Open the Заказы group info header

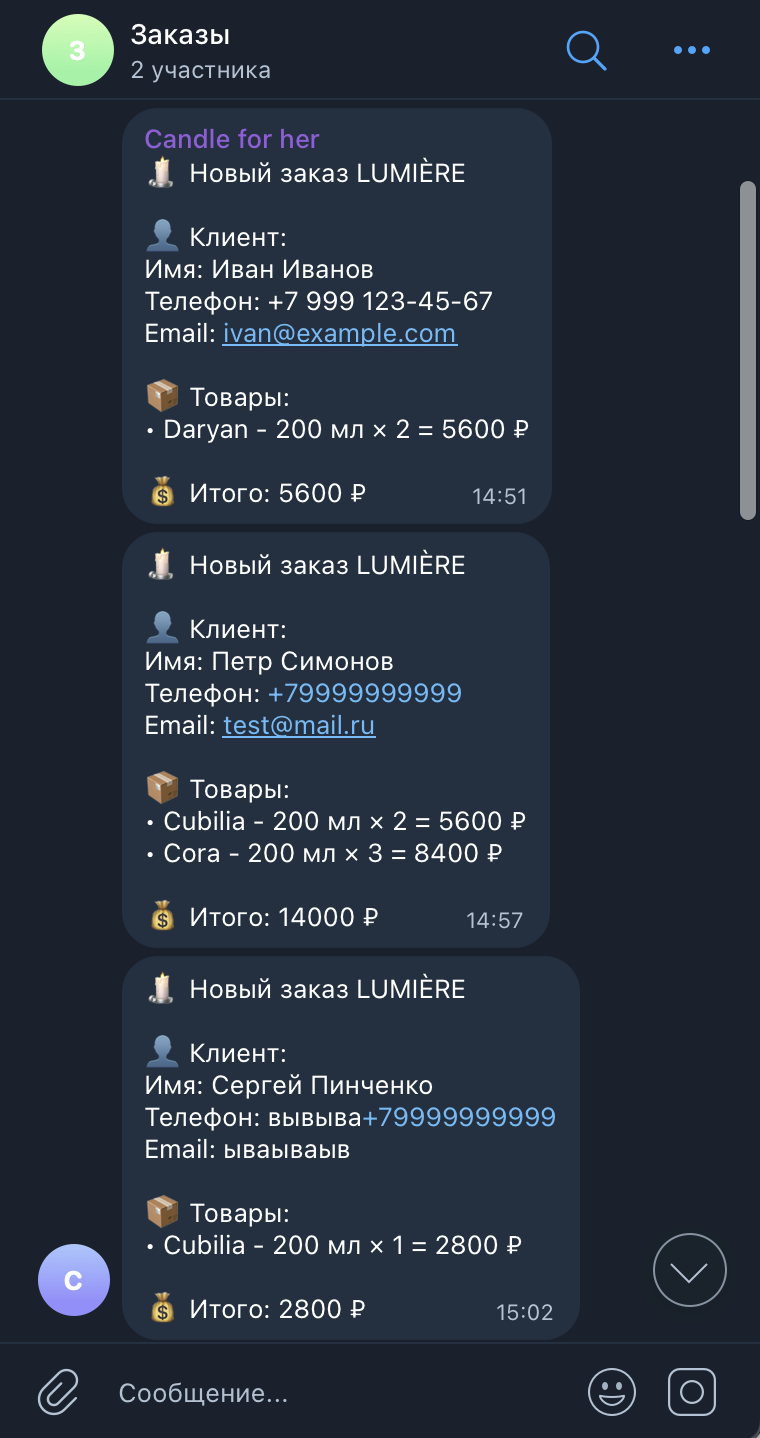click(200, 50)
